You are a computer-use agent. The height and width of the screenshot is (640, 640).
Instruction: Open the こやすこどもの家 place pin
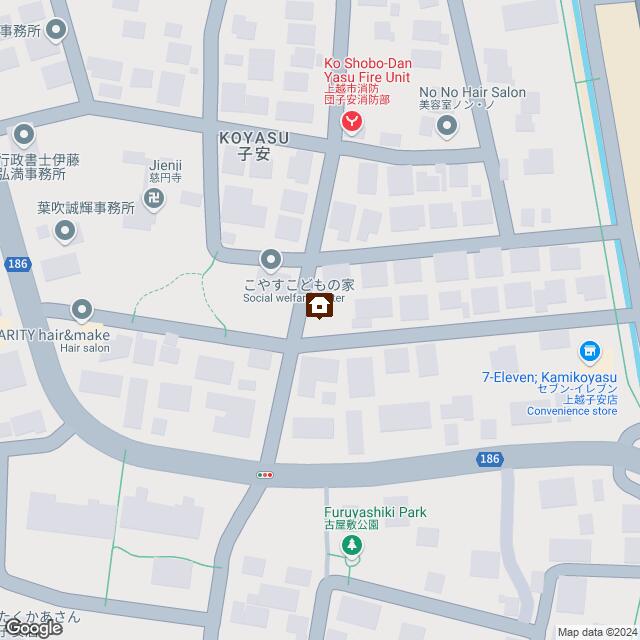[x=271, y=261]
